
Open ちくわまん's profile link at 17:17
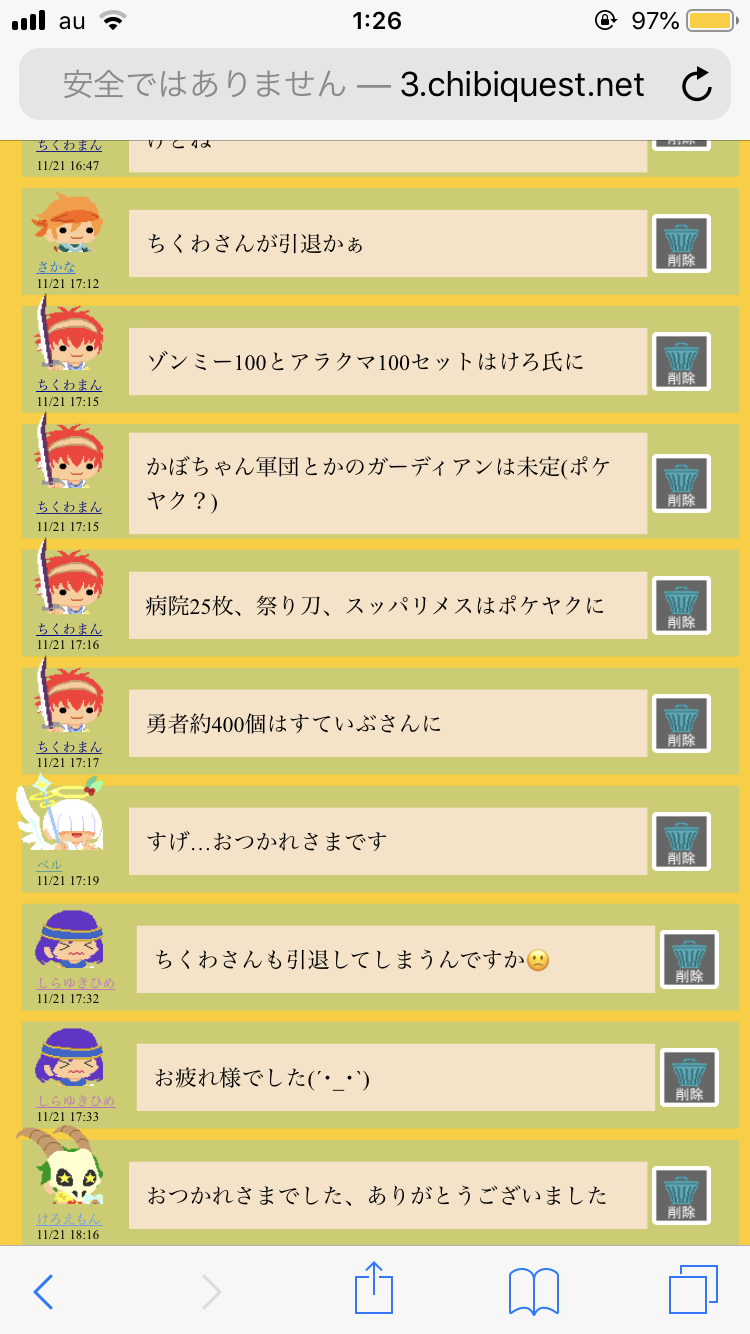(69, 747)
